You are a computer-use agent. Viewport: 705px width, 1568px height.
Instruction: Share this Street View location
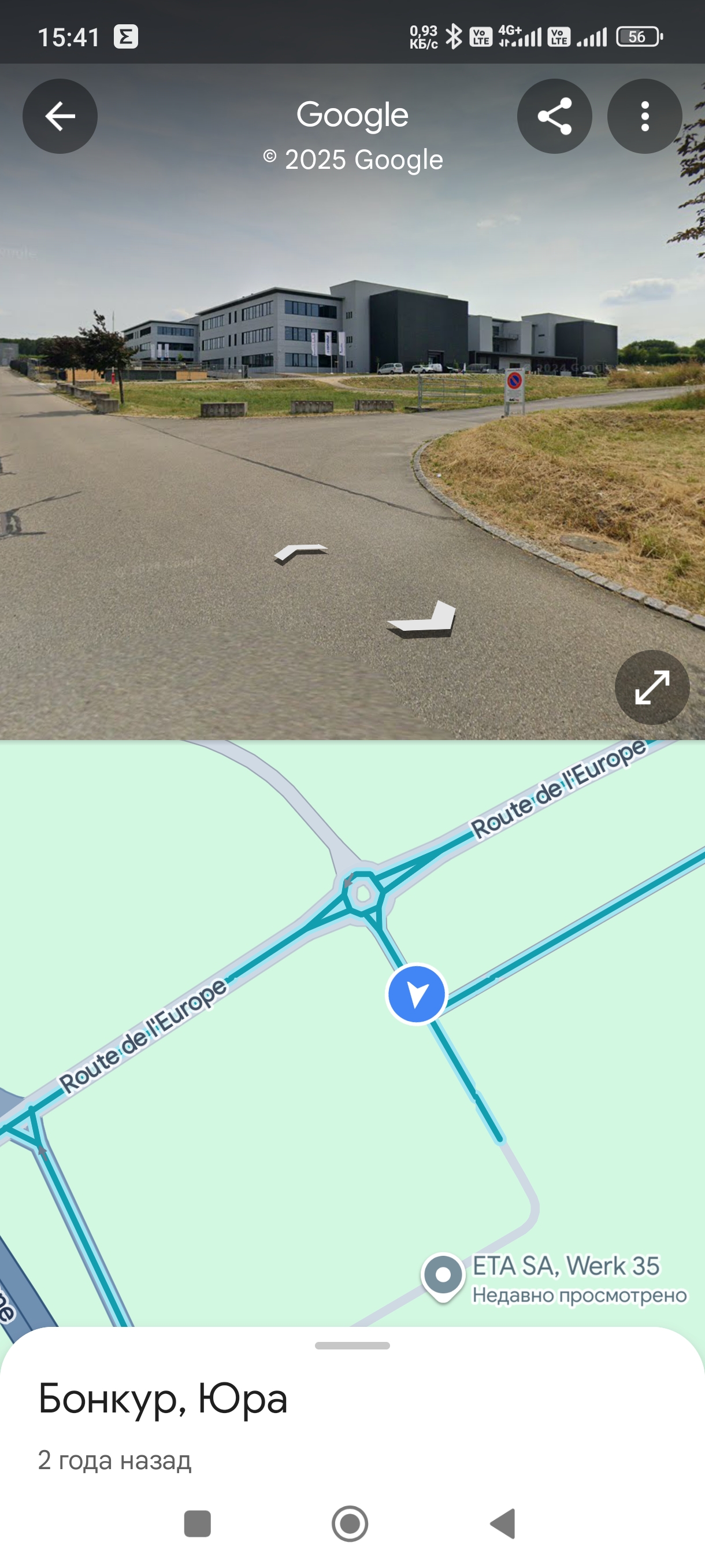click(554, 116)
